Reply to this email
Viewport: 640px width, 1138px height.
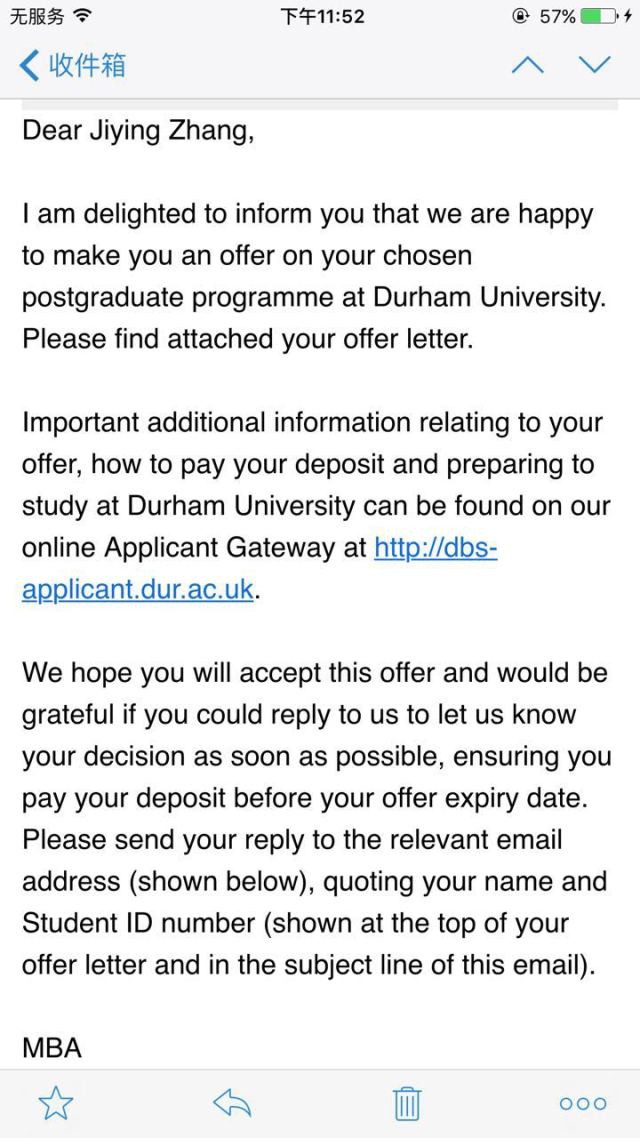pos(232,1103)
